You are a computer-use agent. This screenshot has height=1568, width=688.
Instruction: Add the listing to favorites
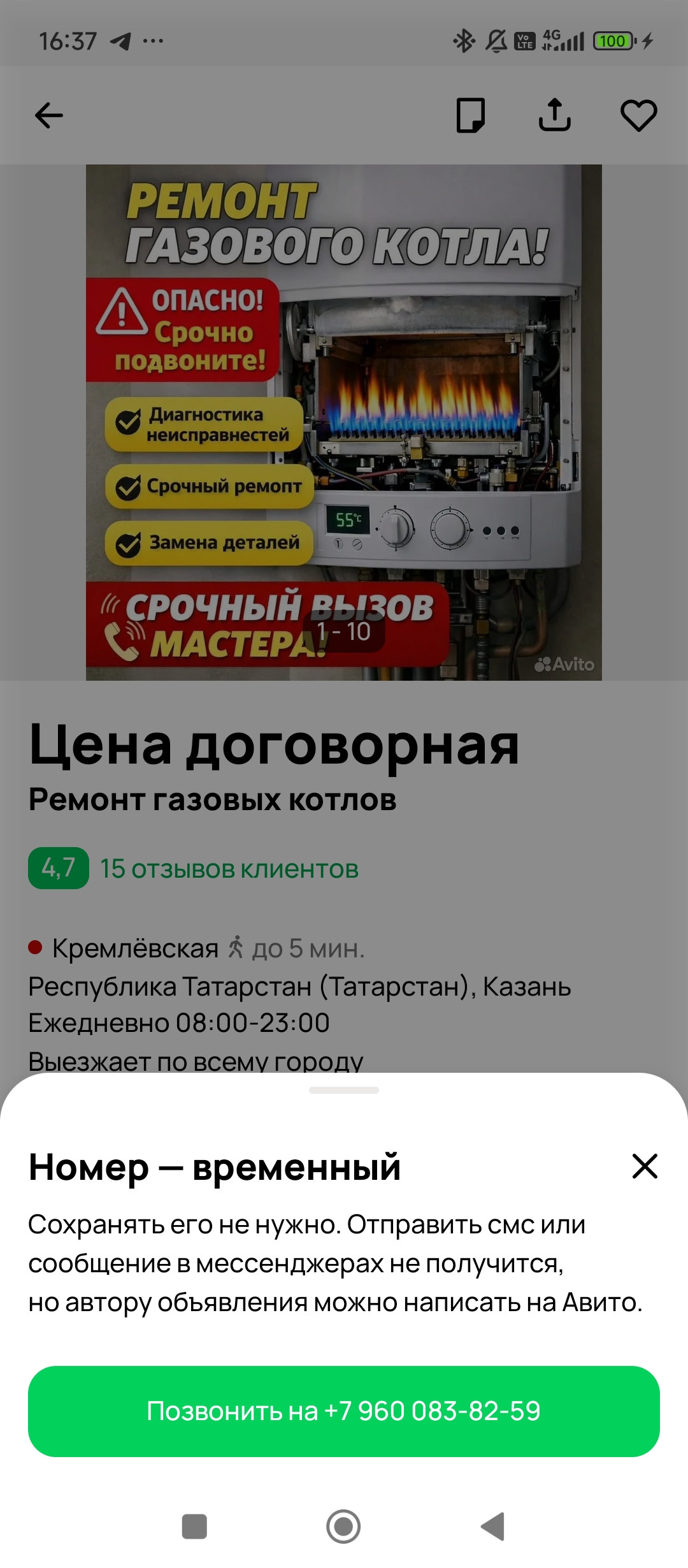(638, 115)
